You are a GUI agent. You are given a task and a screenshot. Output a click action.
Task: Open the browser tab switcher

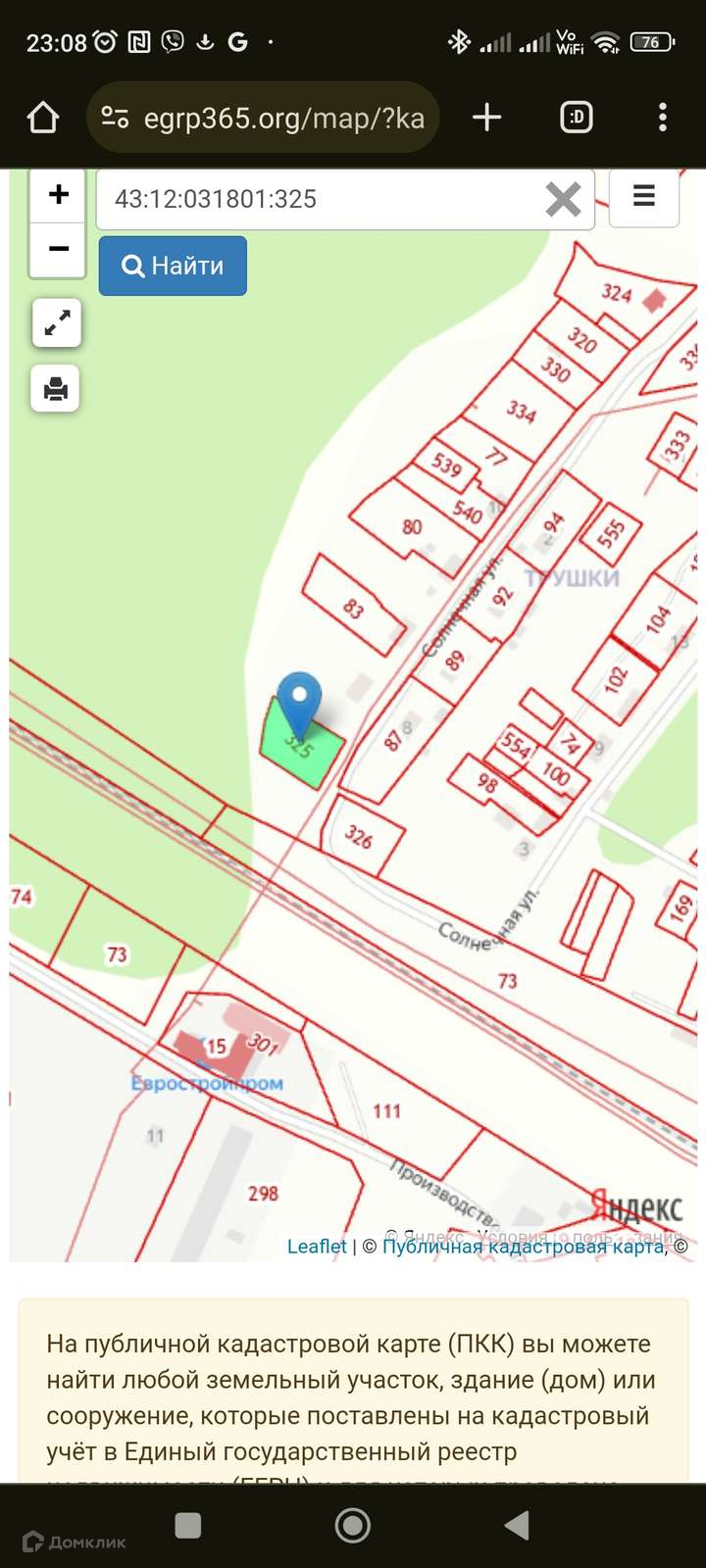[576, 119]
